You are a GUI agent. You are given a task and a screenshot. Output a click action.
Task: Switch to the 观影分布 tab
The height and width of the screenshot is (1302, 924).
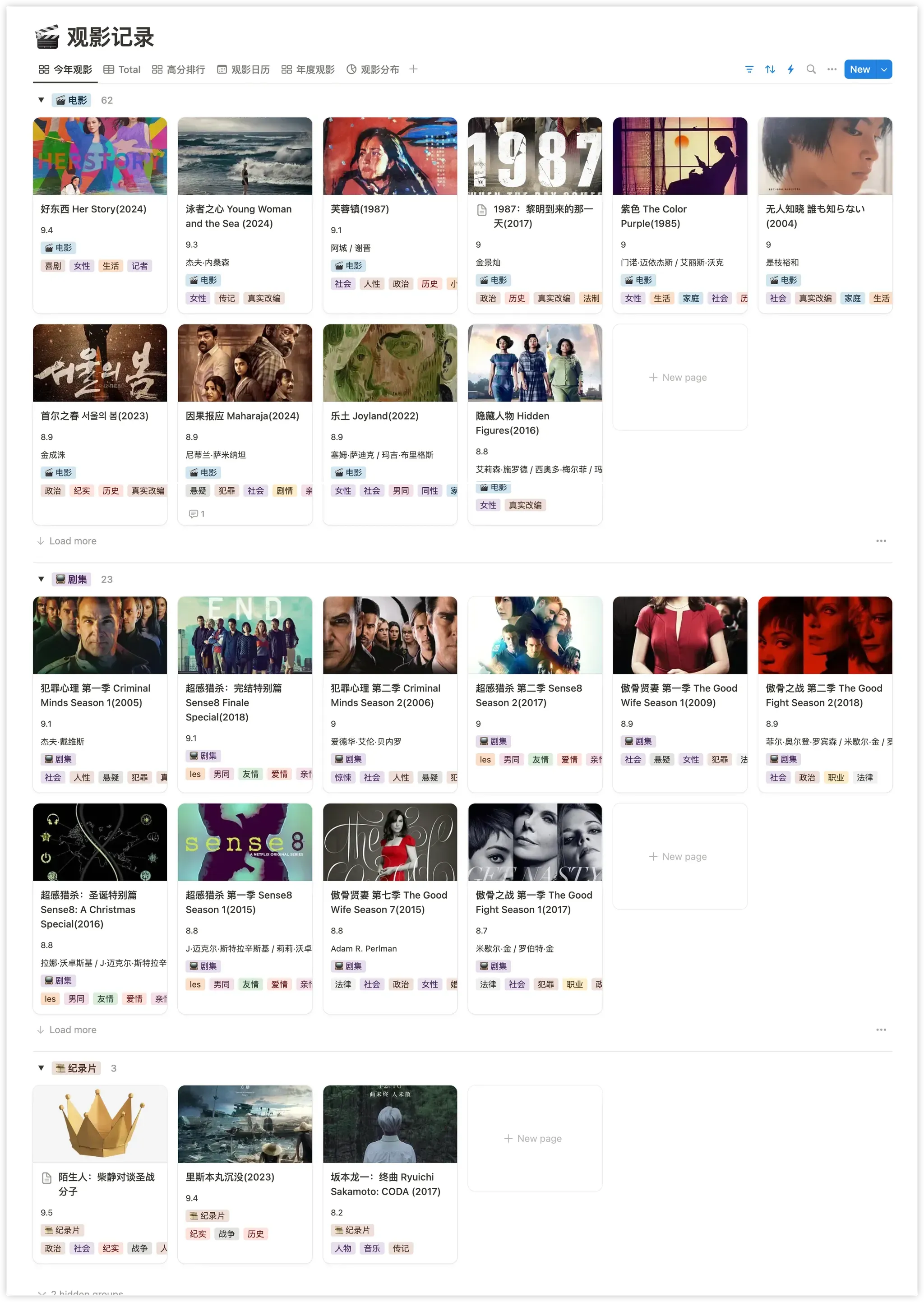(x=373, y=69)
